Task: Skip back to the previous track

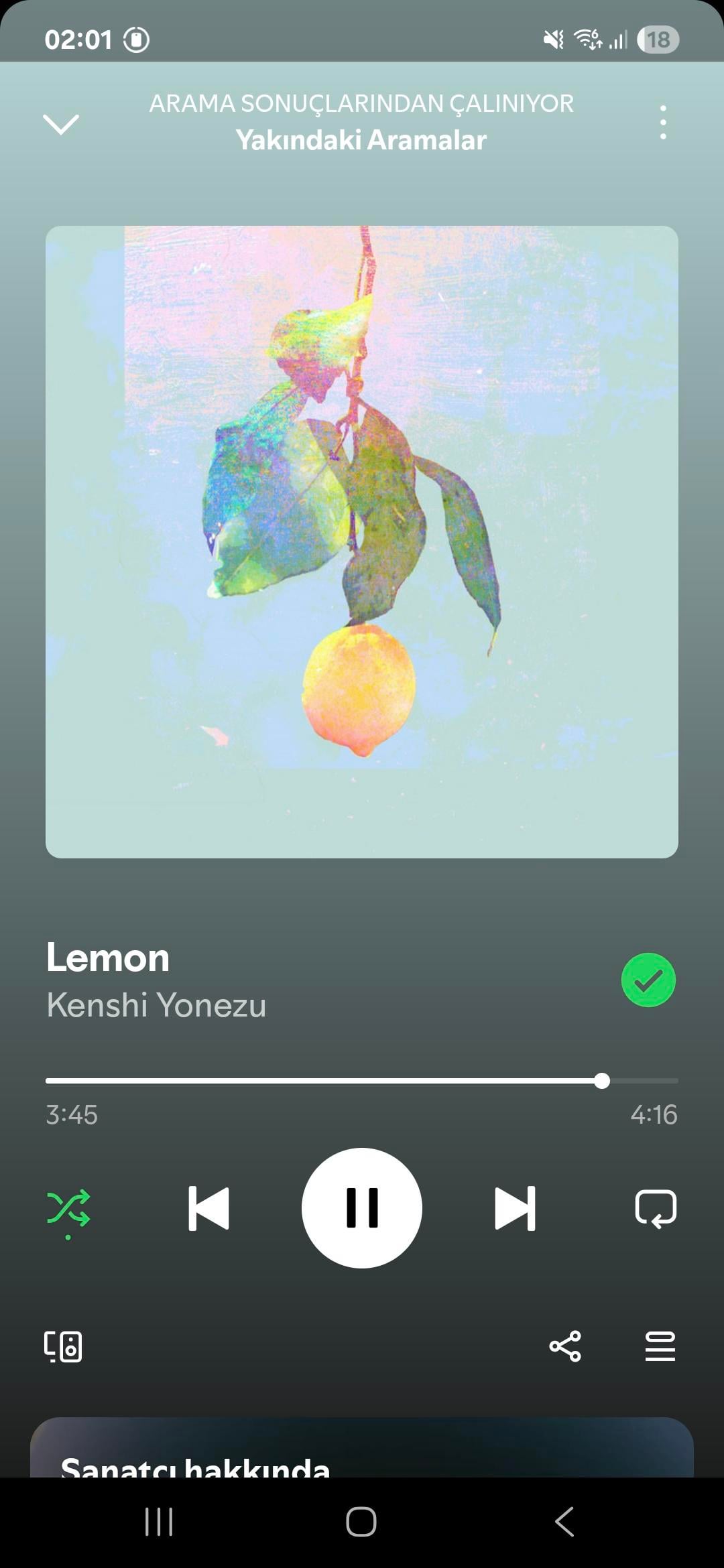Action: [208, 1208]
